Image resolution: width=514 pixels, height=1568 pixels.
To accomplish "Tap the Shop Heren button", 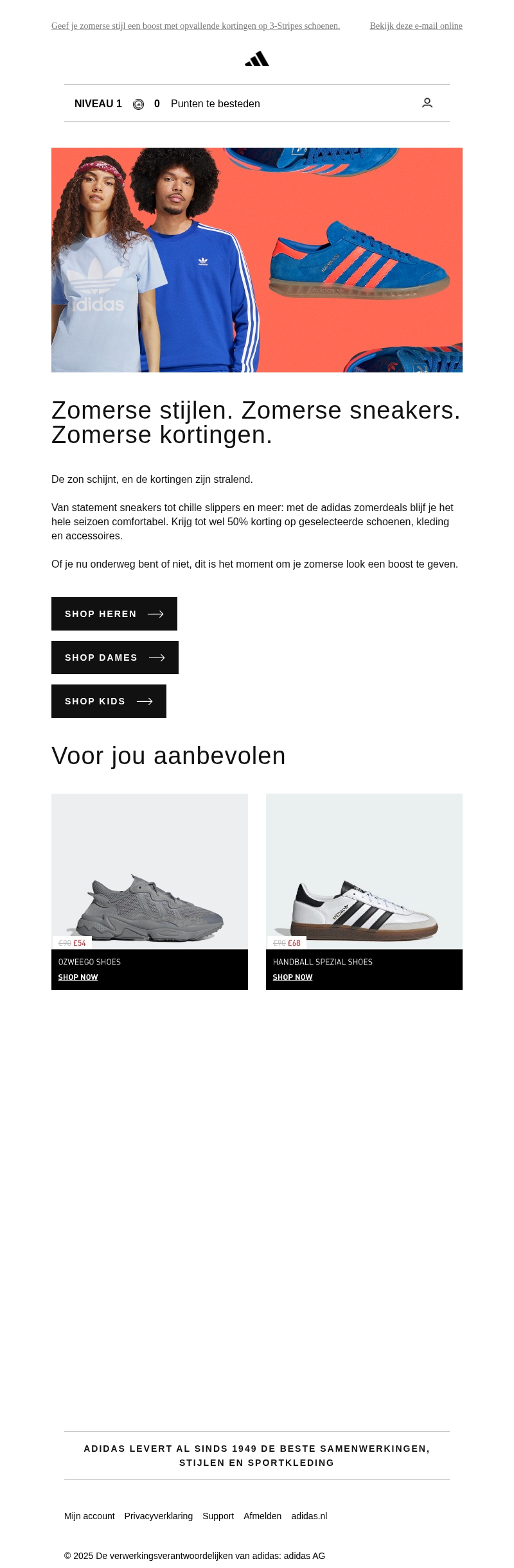I will [x=114, y=614].
